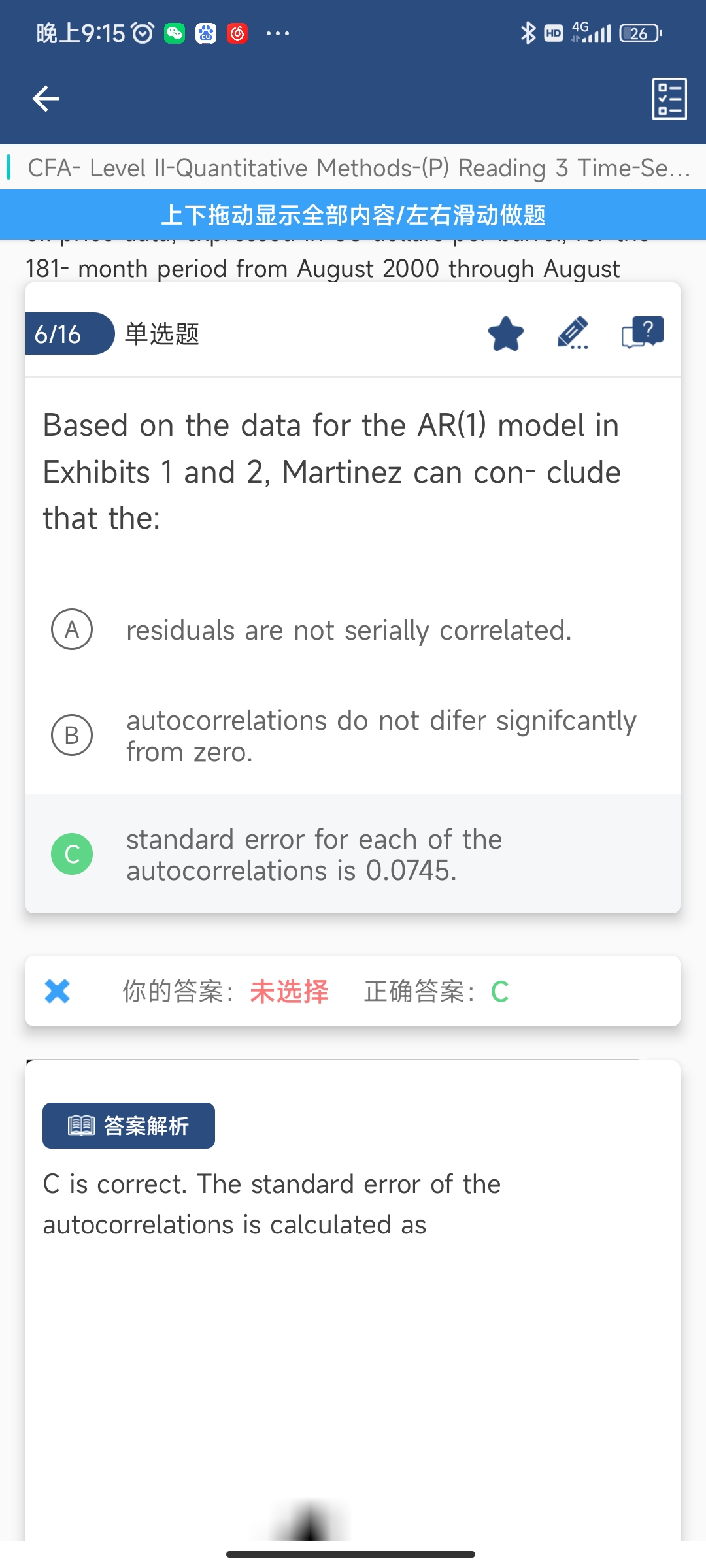Open the pencil note-taking icon
This screenshot has height=1568, width=706.
[573, 333]
